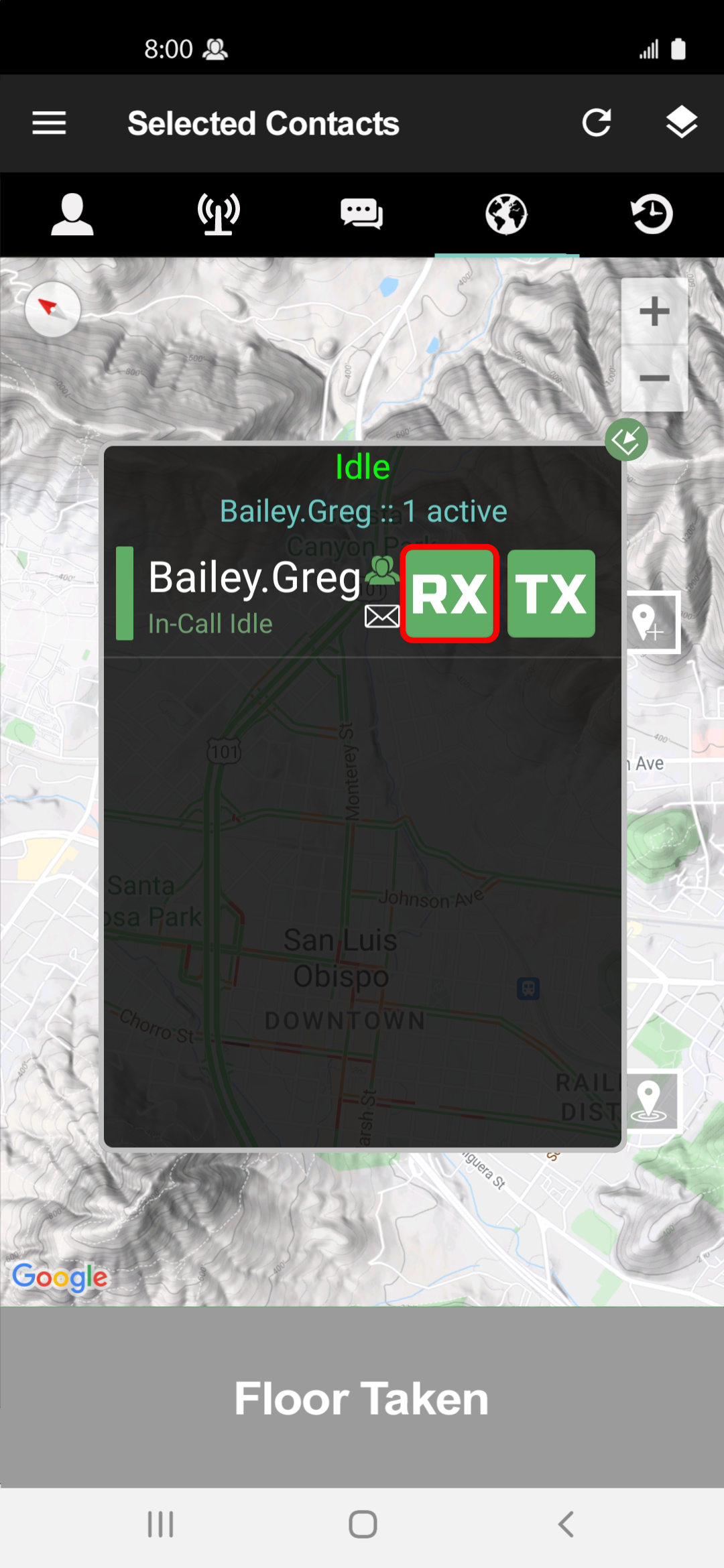The height and width of the screenshot is (1568, 724).
Task: Switch to the history tab
Action: tap(652, 214)
